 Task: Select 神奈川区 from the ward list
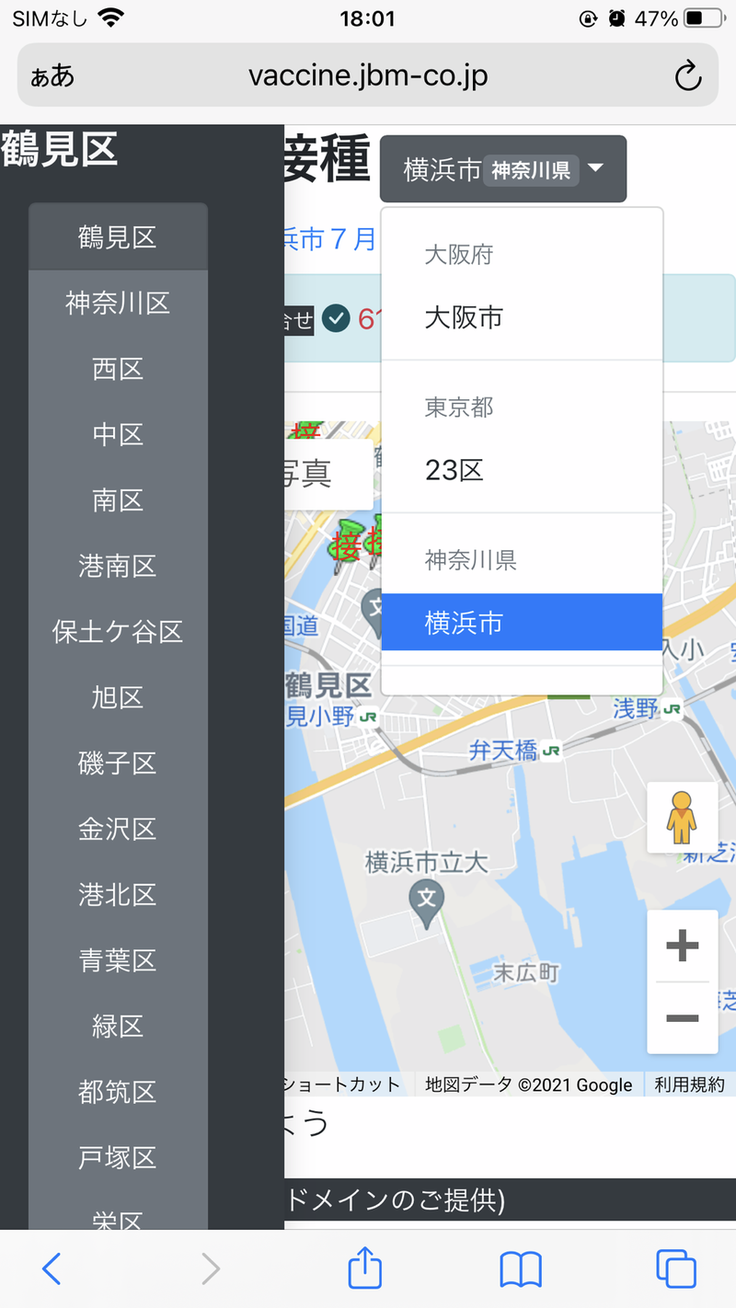pyautogui.click(x=118, y=303)
